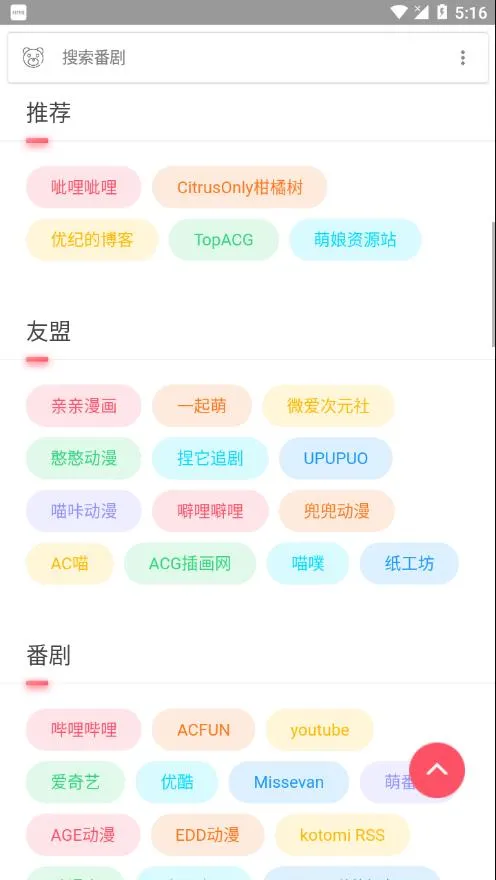Choose the 亲亲漫画 chip
496x880 pixels.
click(x=84, y=406)
